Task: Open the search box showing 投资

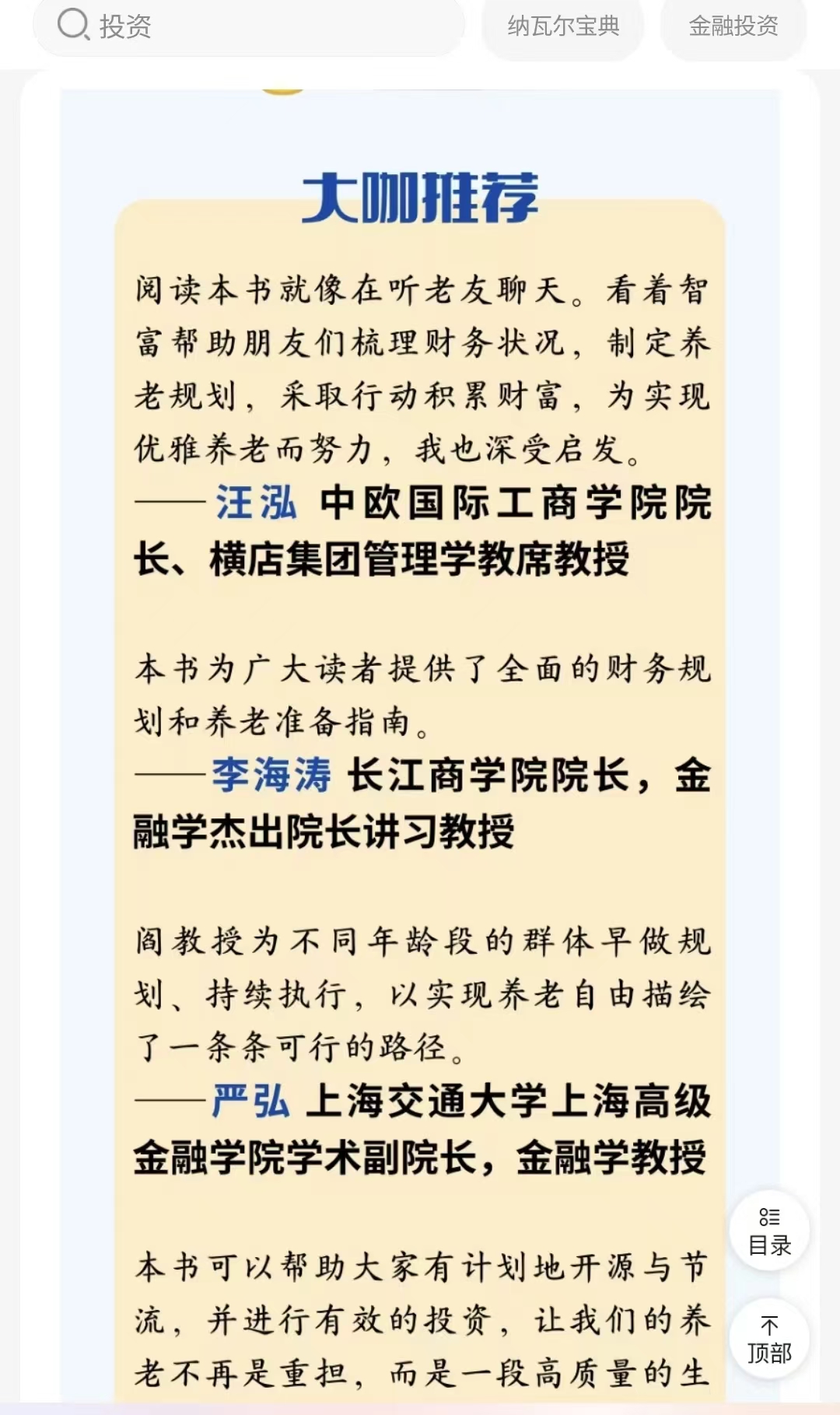Action: coord(249,26)
